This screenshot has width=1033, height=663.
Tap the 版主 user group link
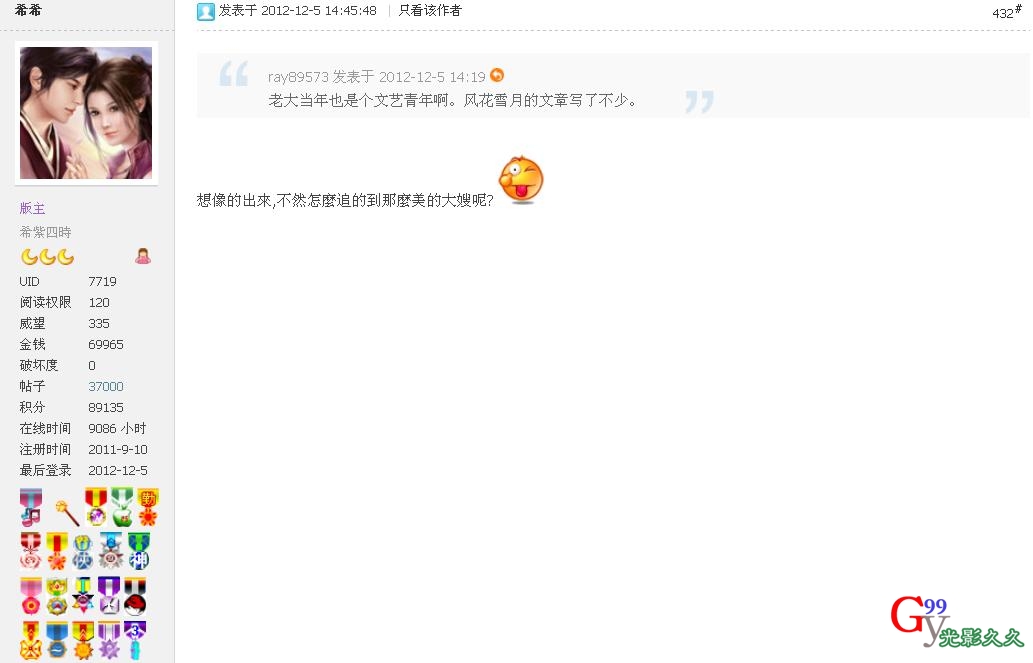(x=33, y=208)
